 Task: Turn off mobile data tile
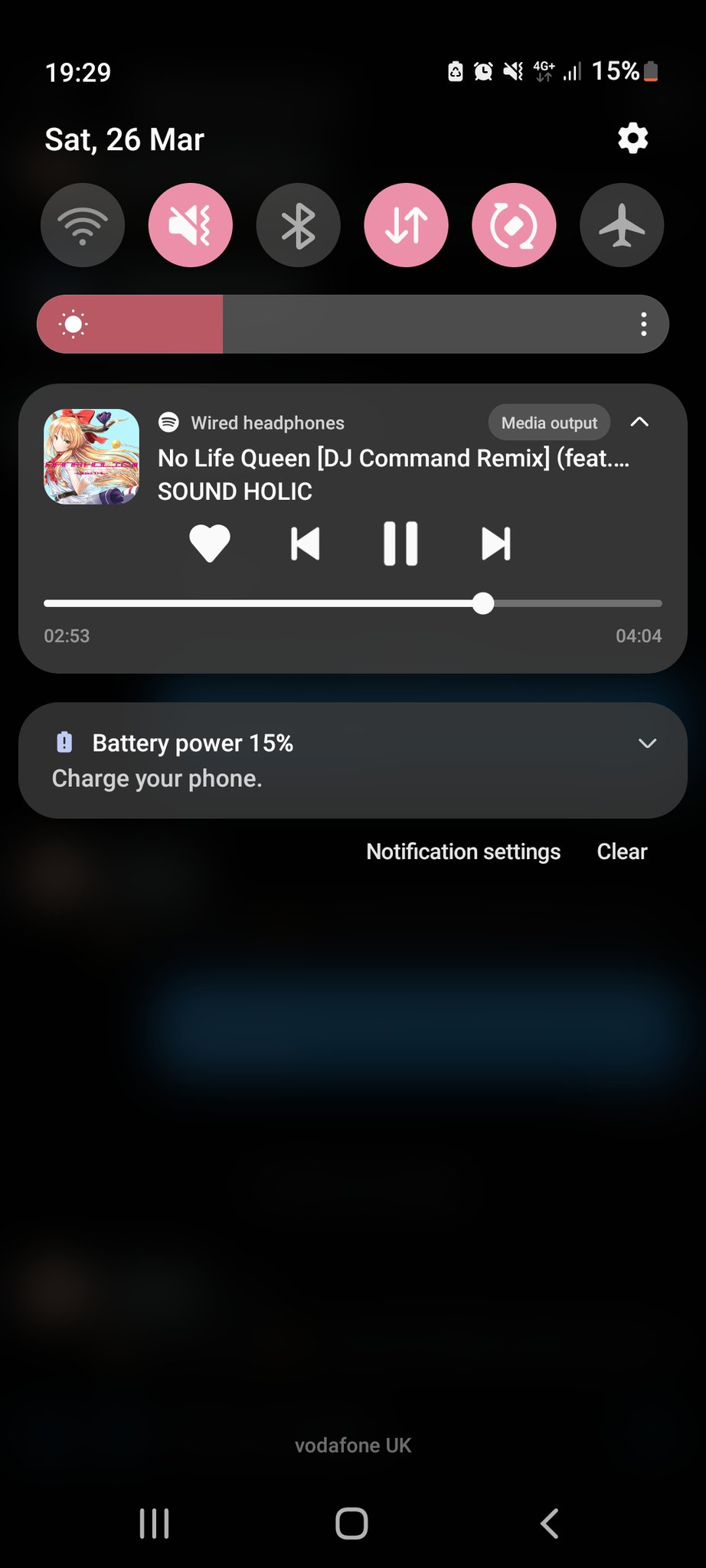point(406,225)
